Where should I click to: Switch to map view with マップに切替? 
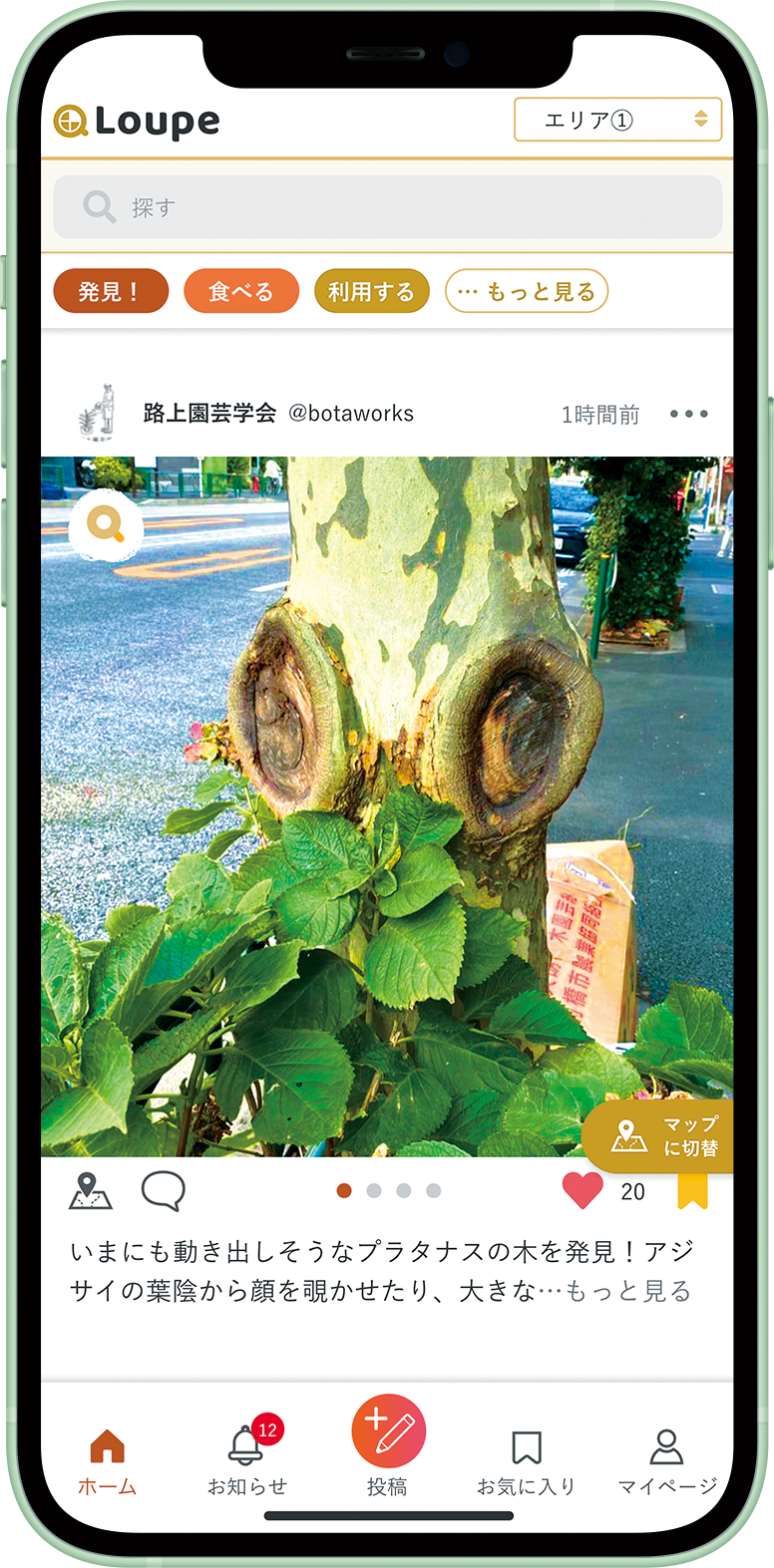(x=663, y=1135)
